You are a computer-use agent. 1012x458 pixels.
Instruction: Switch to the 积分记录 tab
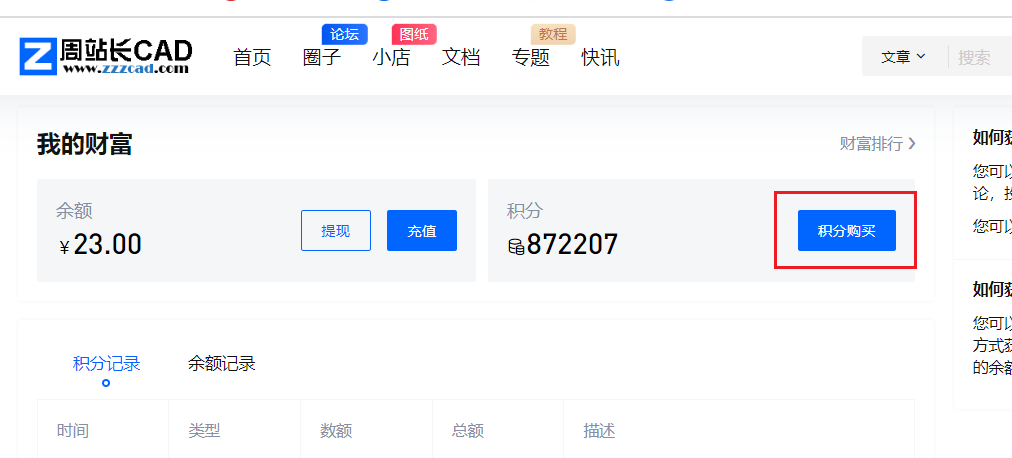pyautogui.click(x=106, y=363)
